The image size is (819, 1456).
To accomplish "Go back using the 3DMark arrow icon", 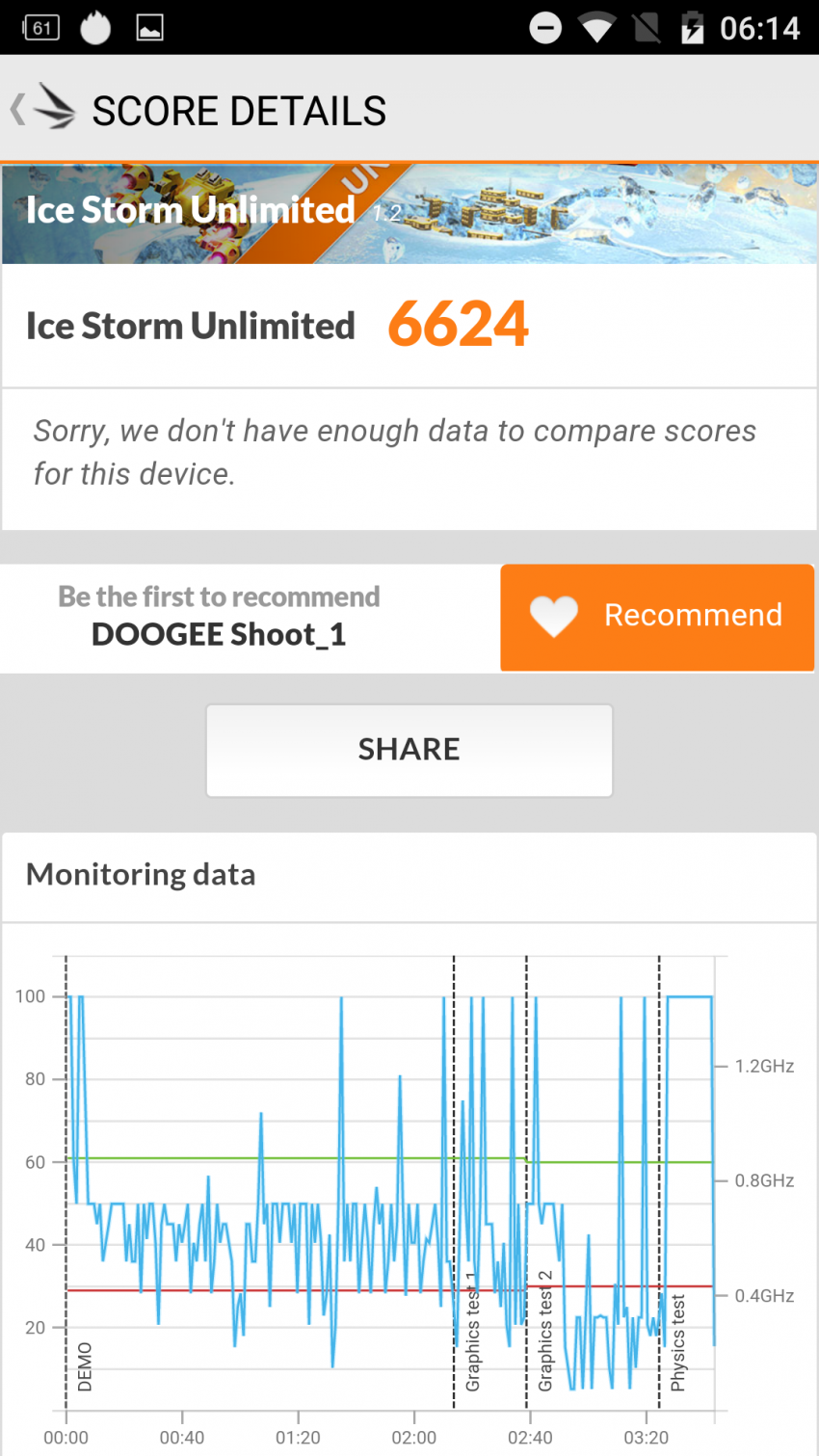I will pos(43,108).
